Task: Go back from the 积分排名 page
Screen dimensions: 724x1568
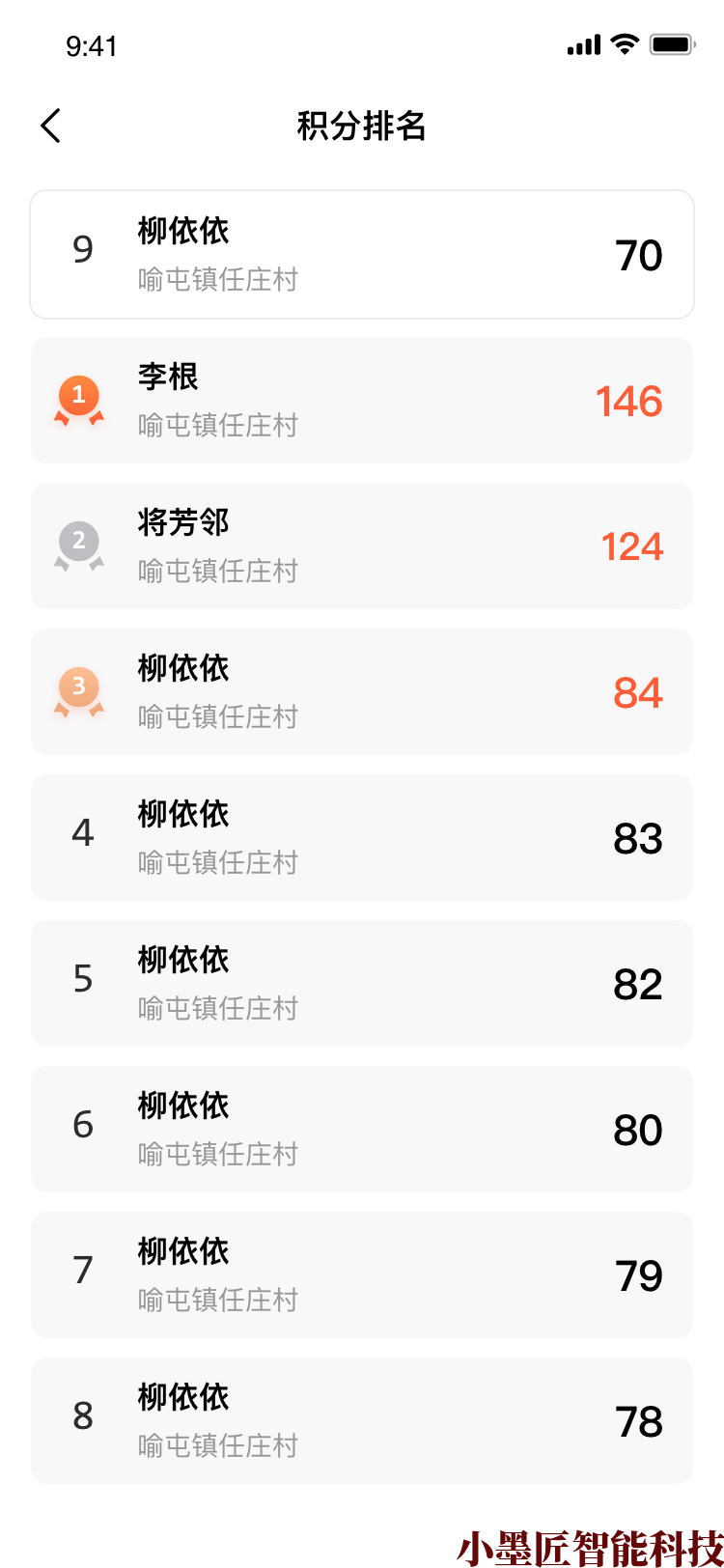Action: tap(51, 126)
